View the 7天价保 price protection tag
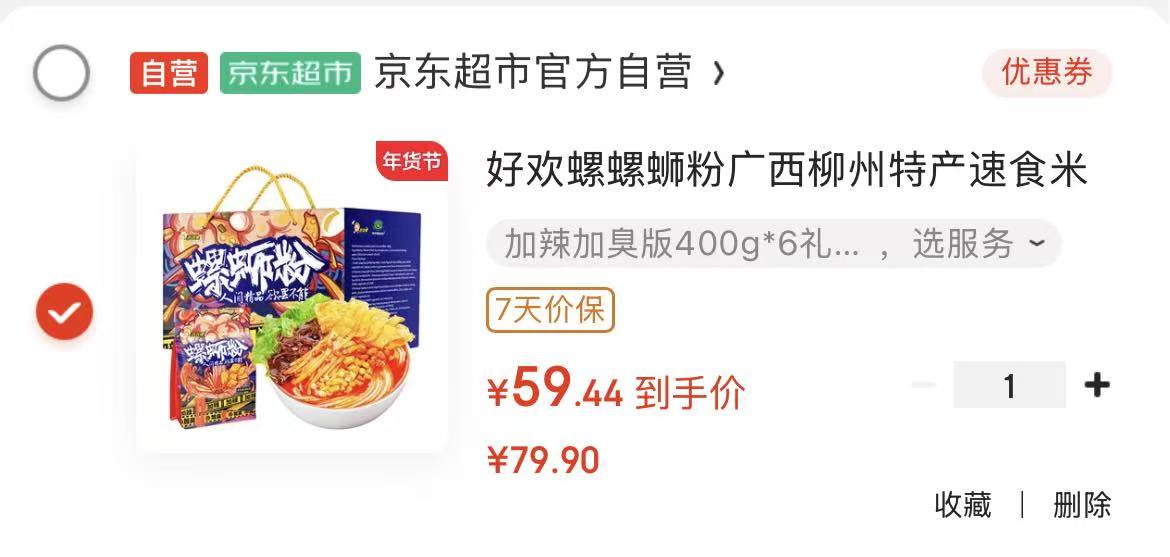This screenshot has width=1170, height=557. point(550,310)
